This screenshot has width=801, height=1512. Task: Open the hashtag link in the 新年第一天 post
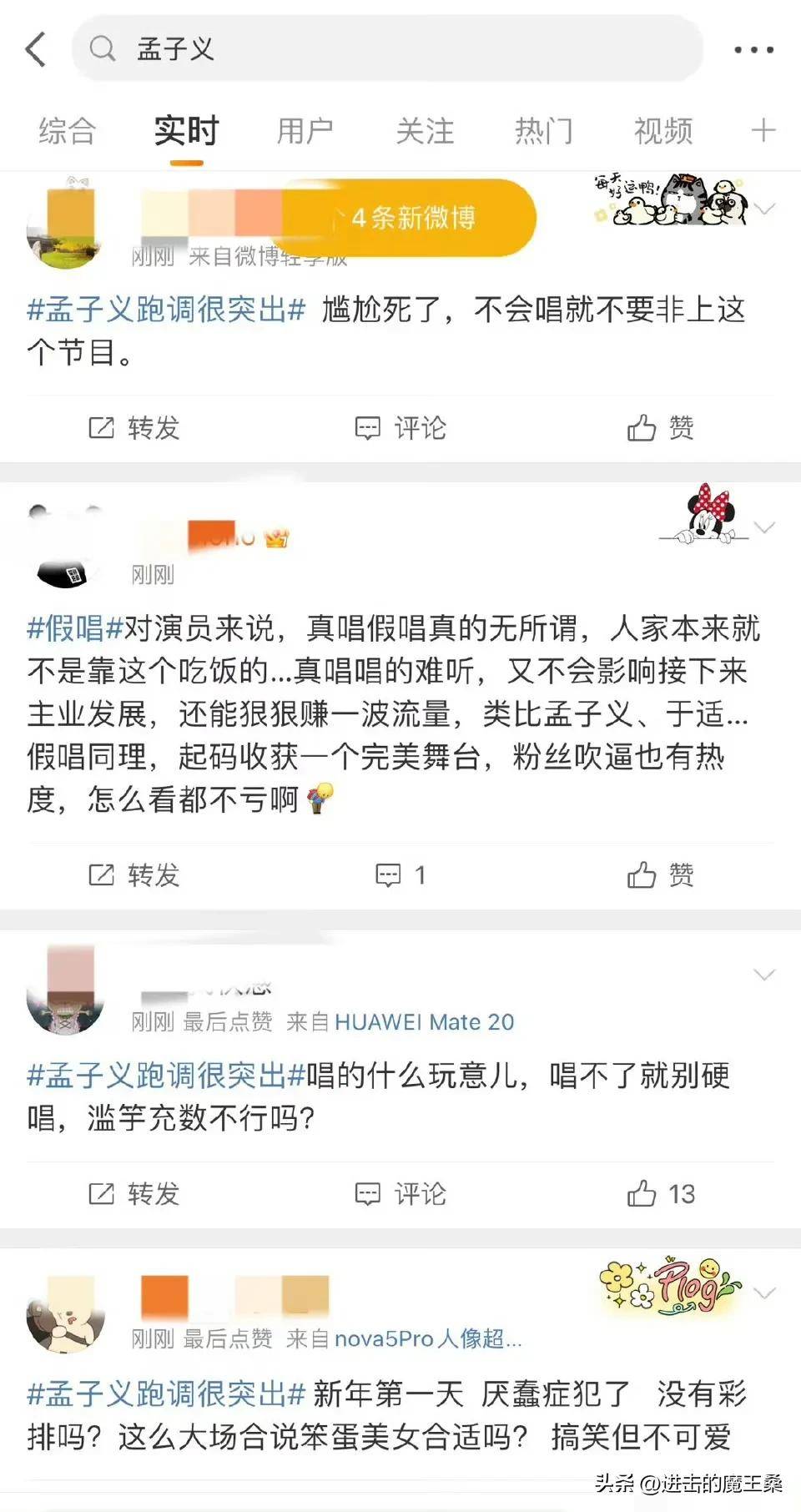pos(166,1394)
